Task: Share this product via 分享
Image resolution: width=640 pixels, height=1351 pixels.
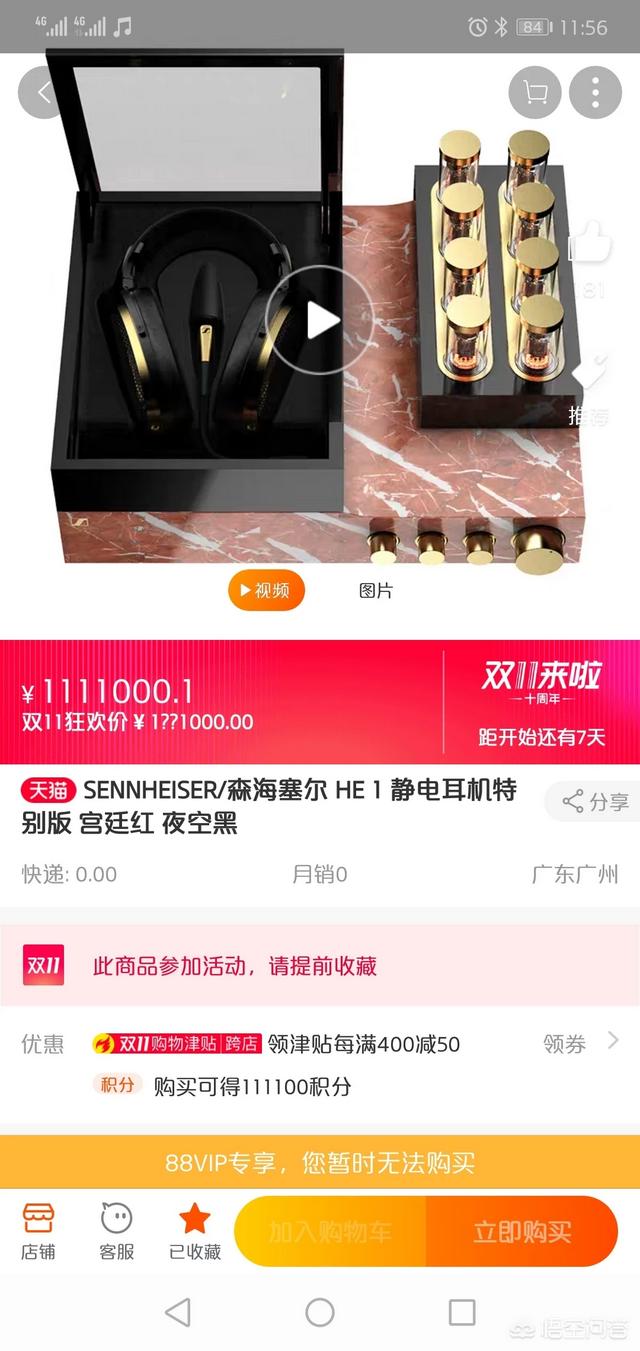Action: coord(596,801)
